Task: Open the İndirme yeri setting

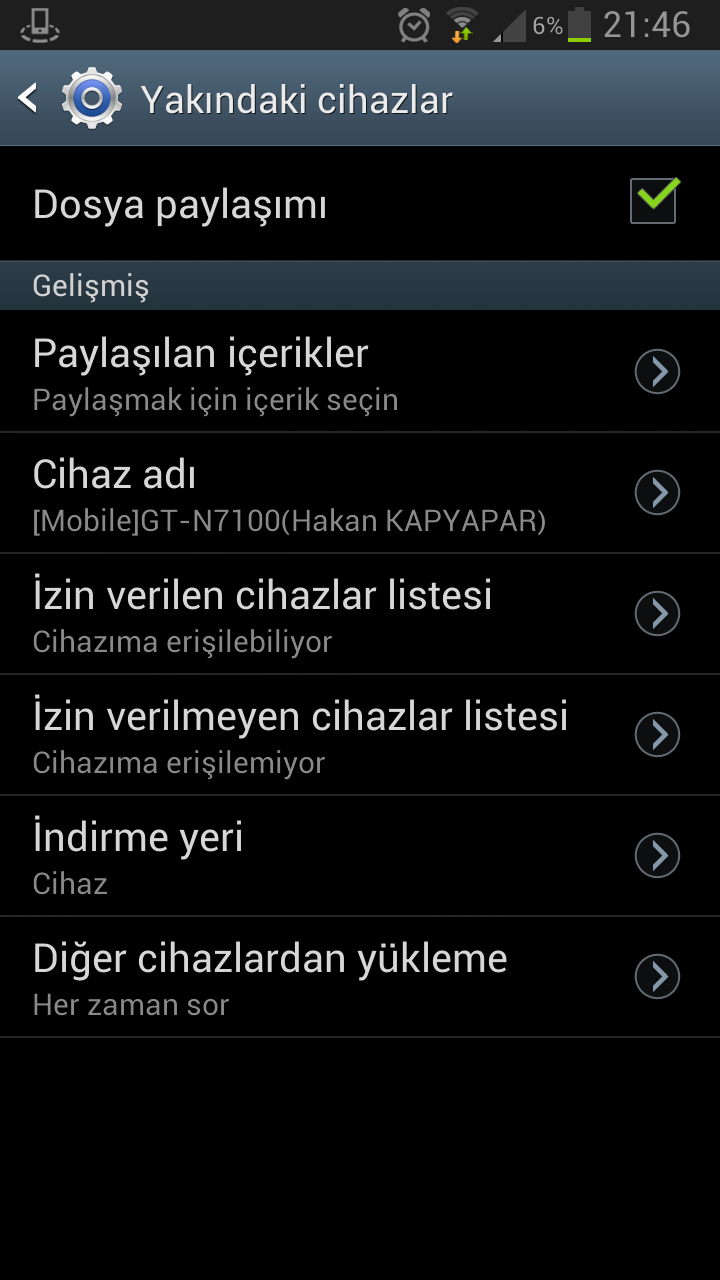Action: [x=360, y=856]
